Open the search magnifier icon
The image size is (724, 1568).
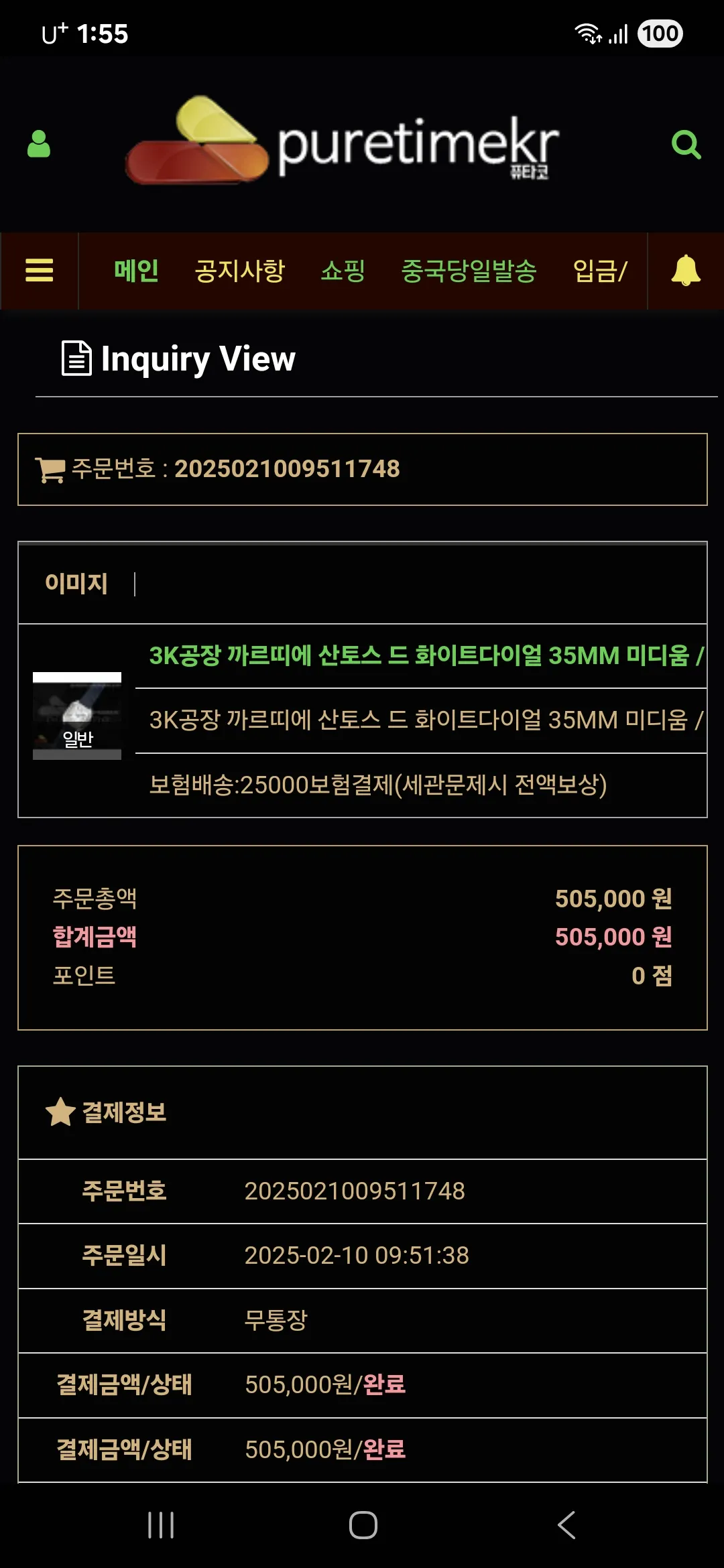[686, 144]
